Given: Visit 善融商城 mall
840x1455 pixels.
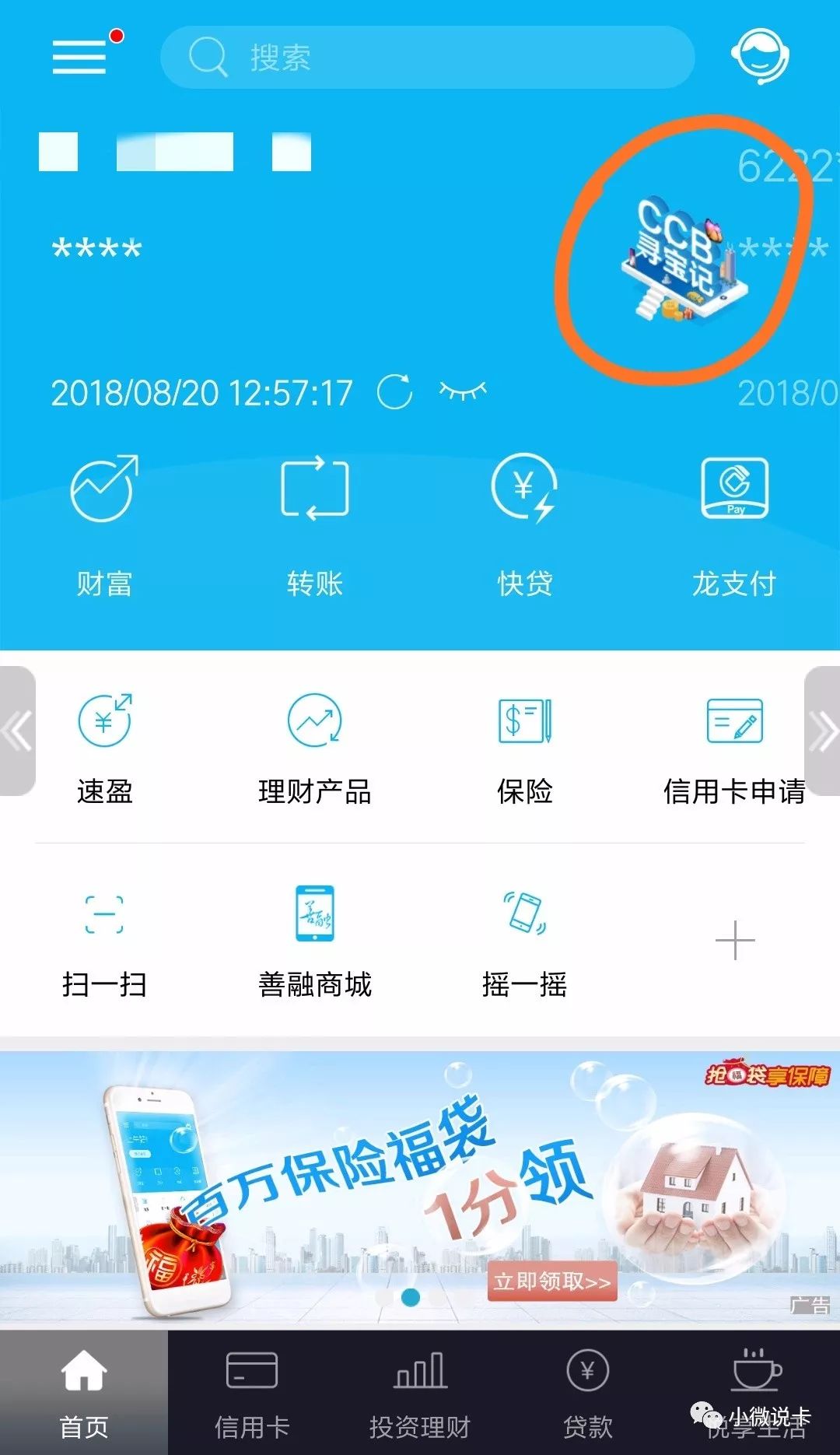Looking at the screenshot, I should pos(314,940).
